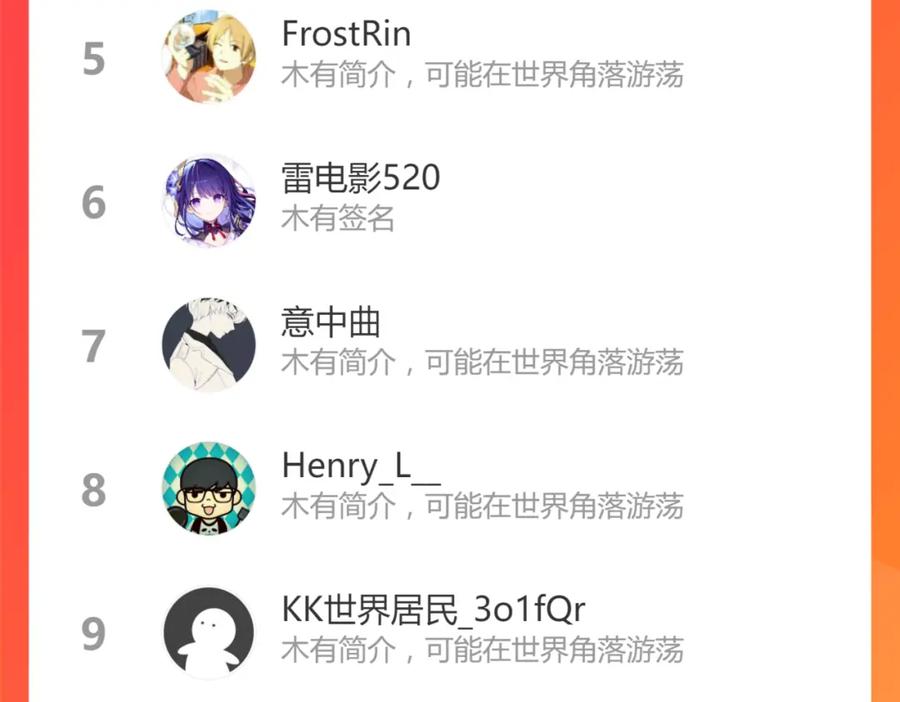Open the 雷电影520 user row
This screenshot has height=702, width=900.
(x=449, y=201)
